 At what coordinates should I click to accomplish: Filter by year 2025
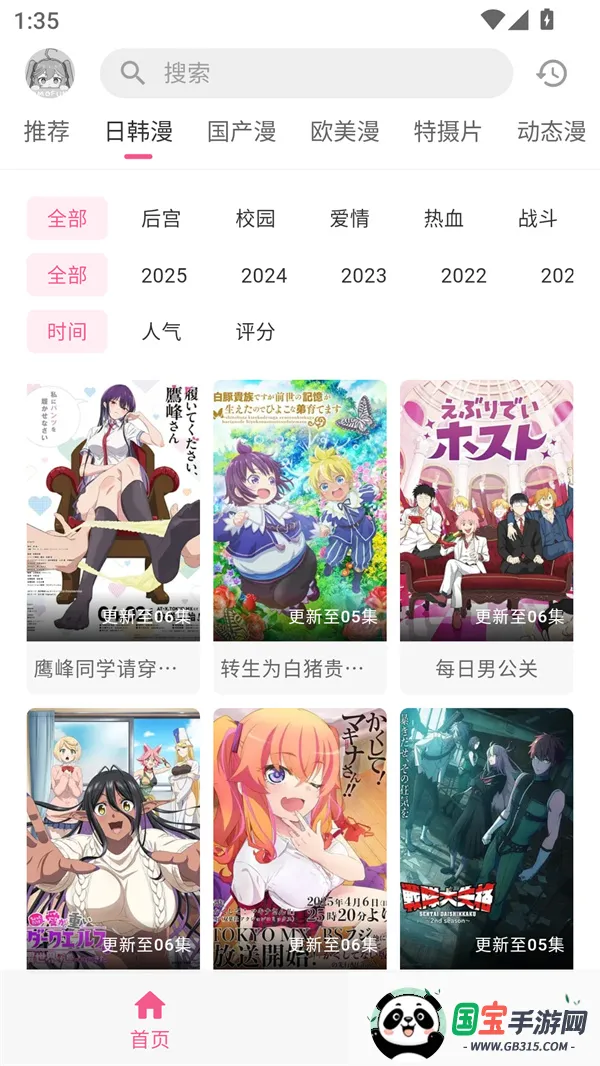point(164,276)
